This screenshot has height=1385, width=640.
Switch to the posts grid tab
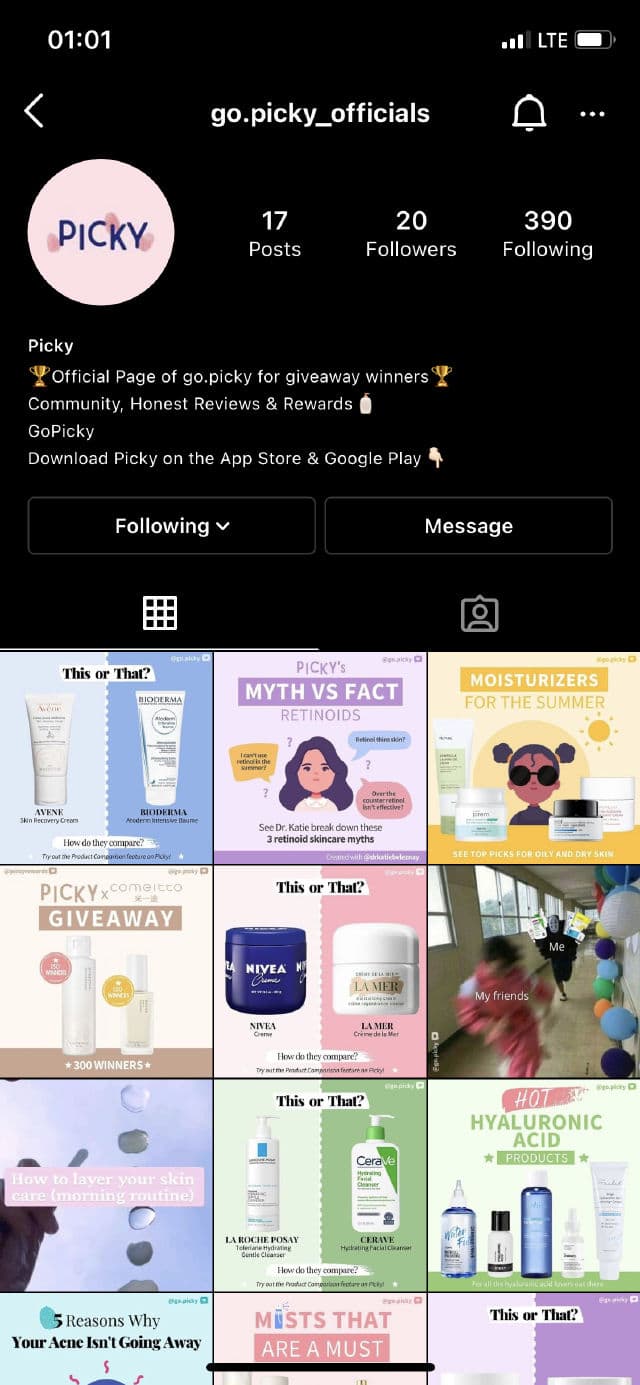(x=160, y=613)
